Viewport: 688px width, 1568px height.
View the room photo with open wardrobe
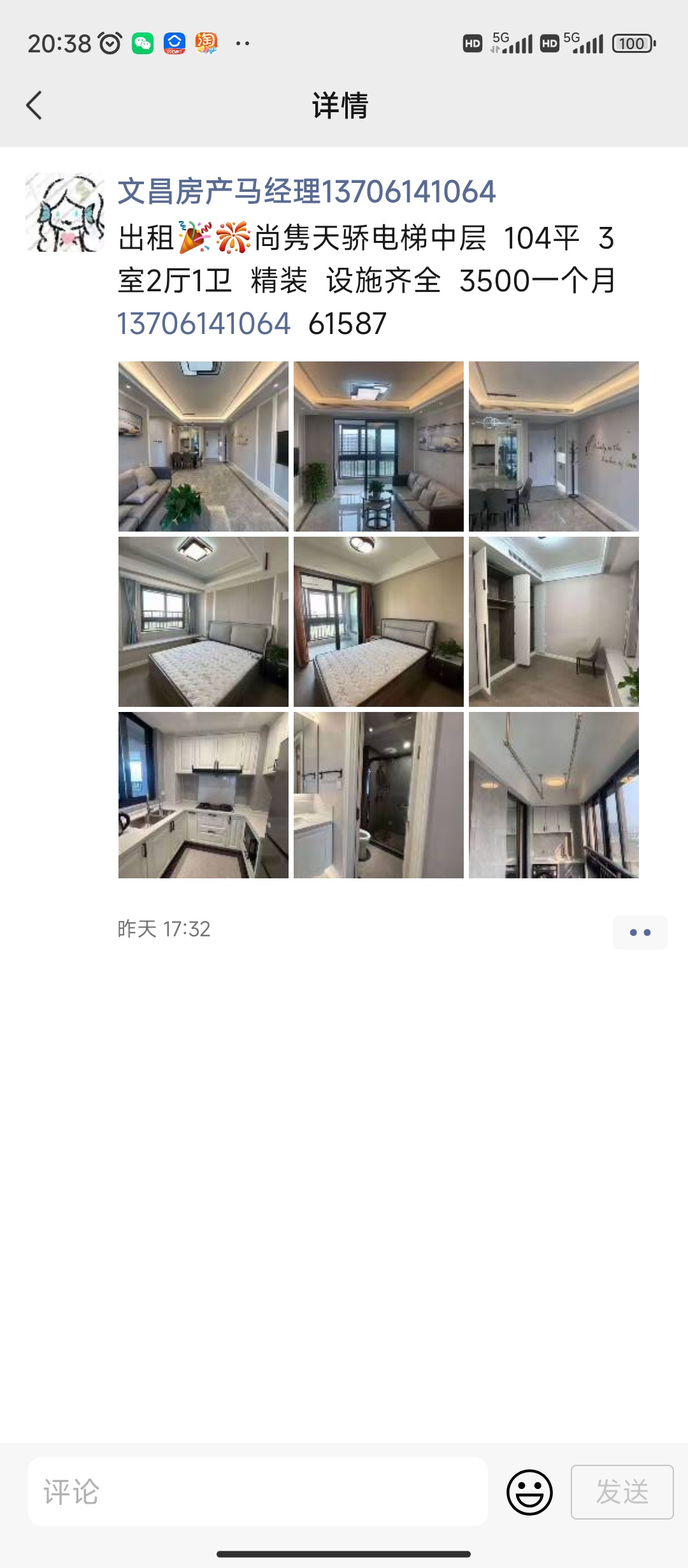click(554, 621)
